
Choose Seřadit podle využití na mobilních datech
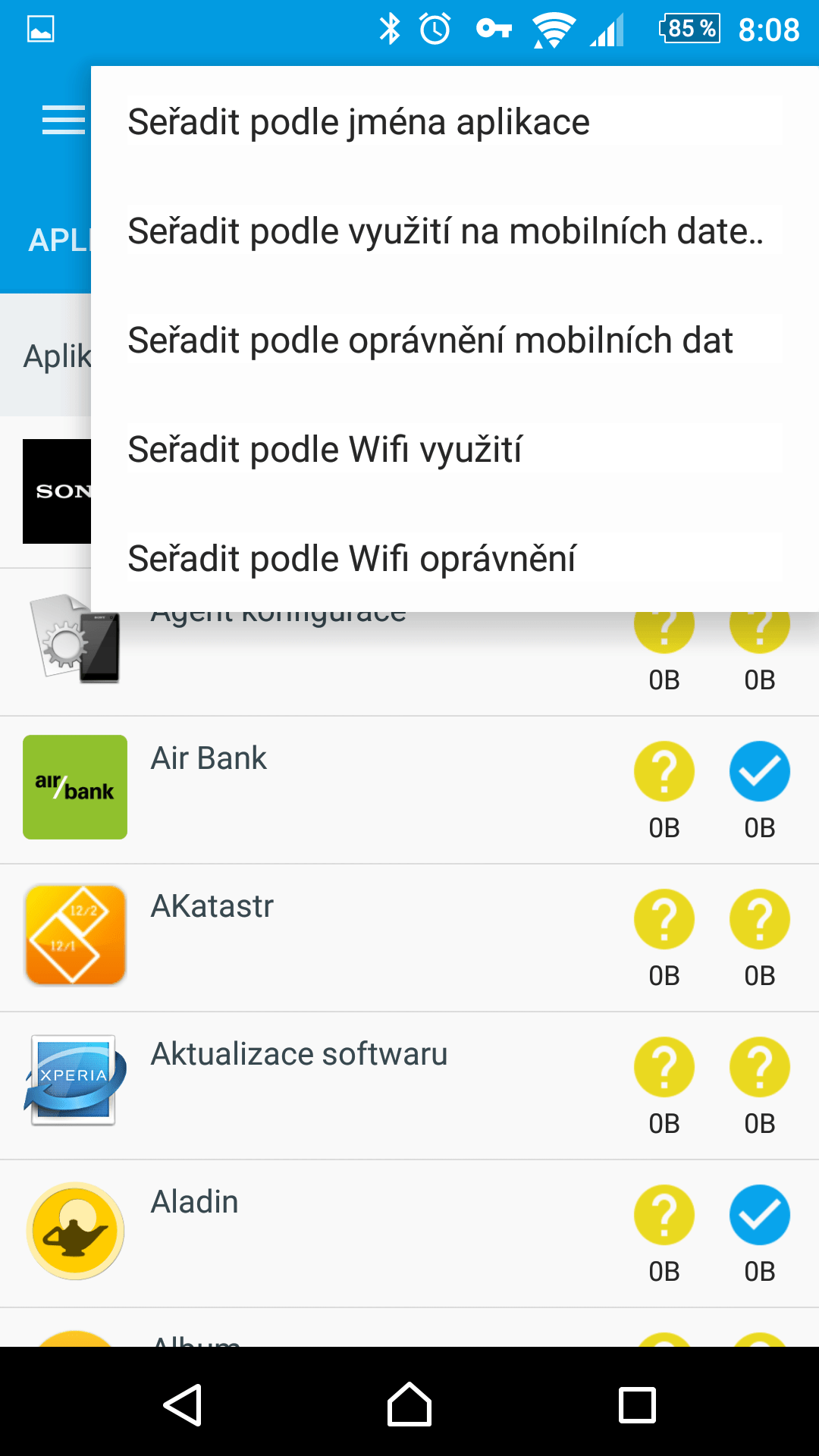(455, 231)
